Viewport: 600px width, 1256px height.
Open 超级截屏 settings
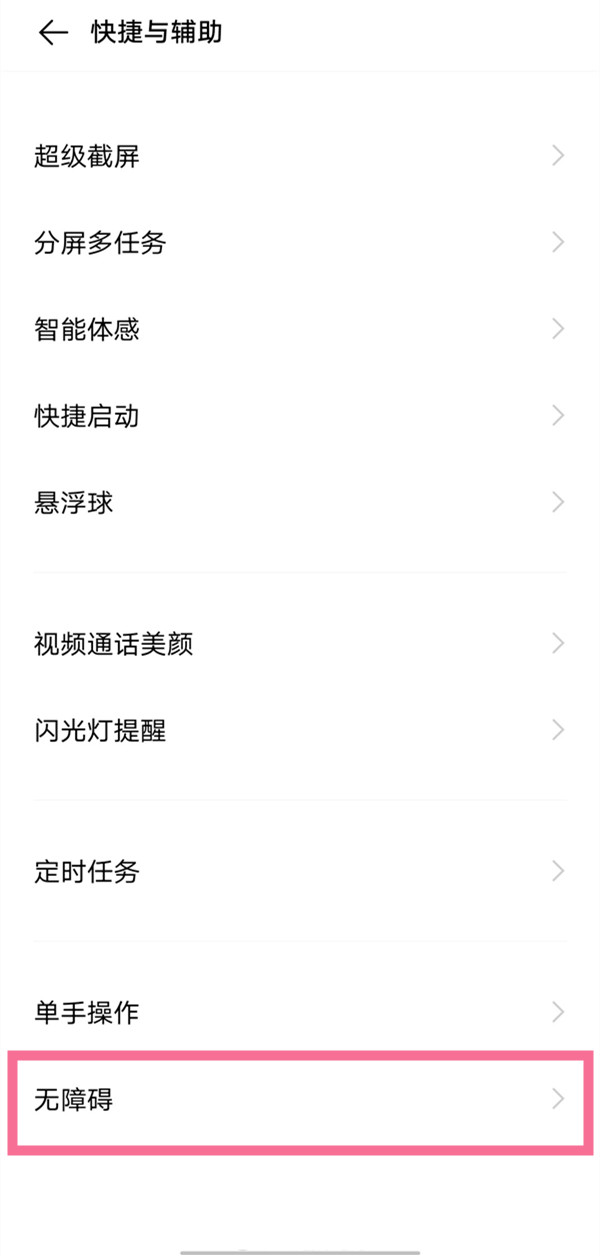click(x=300, y=156)
